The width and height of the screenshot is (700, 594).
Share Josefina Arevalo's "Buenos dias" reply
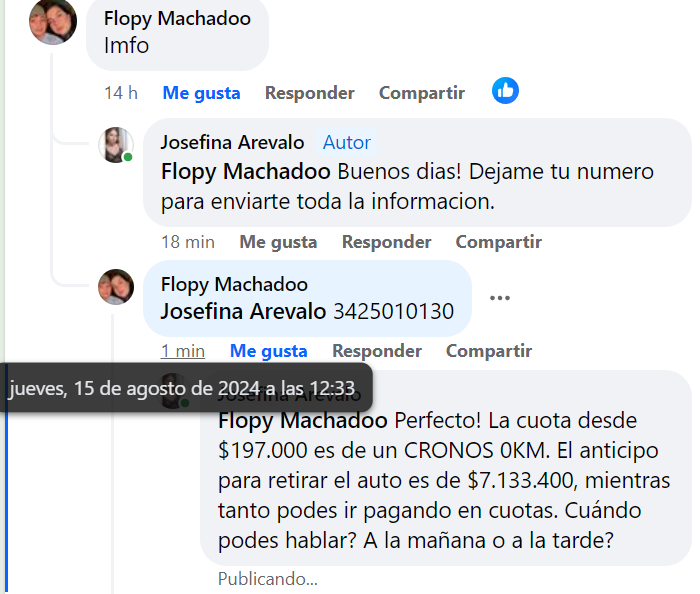498,242
